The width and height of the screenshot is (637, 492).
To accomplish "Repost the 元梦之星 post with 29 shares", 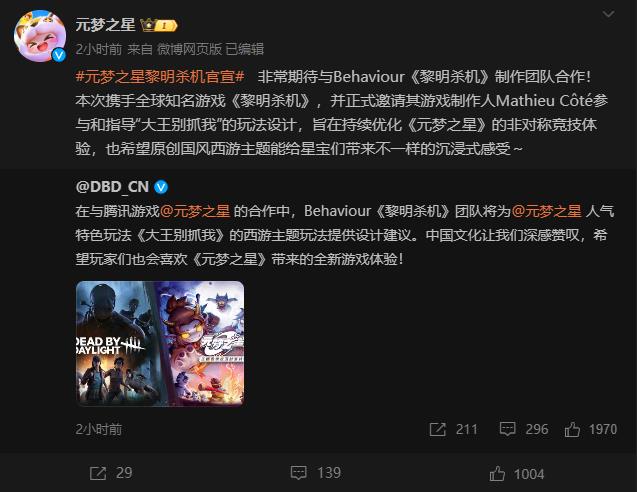I will pos(110,472).
